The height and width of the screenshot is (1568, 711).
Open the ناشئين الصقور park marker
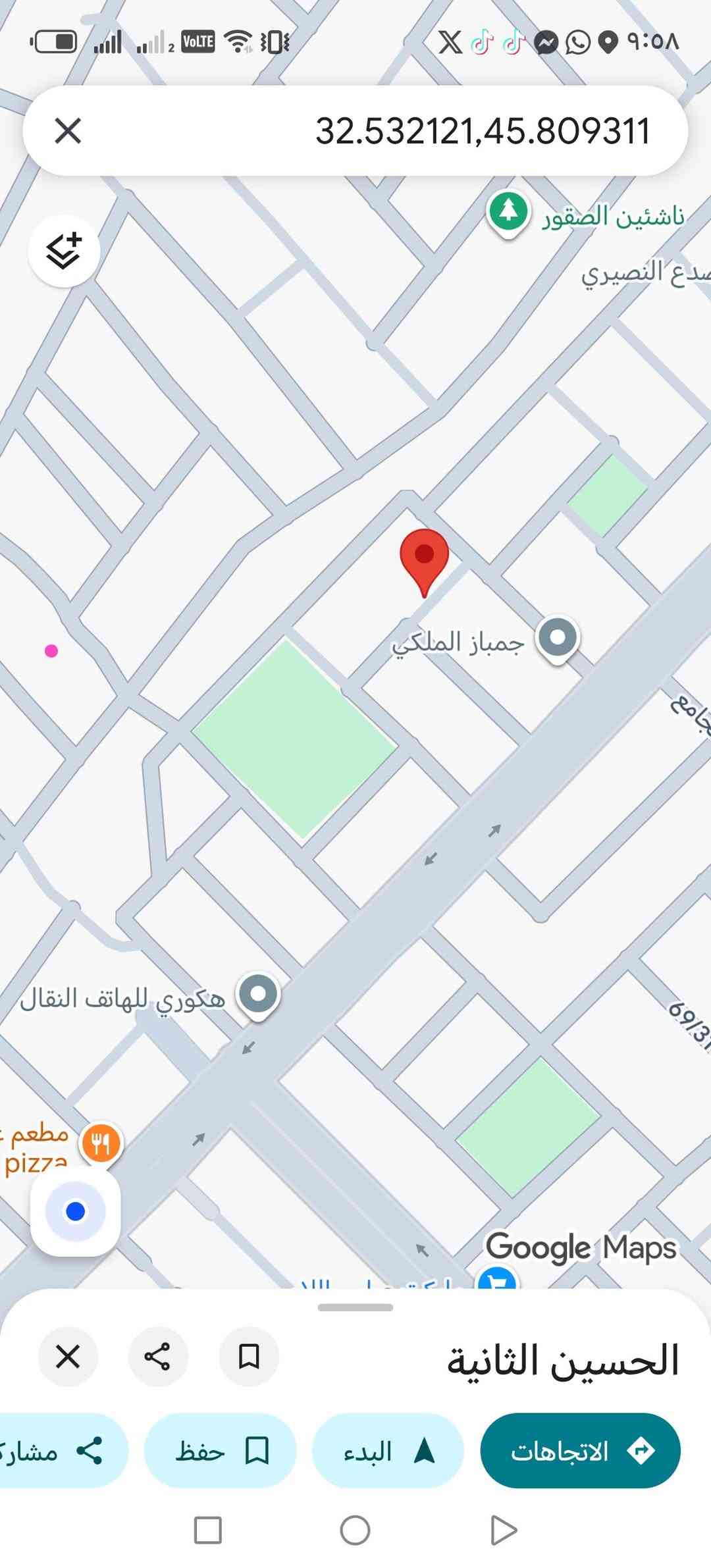click(x=508, y=212)
